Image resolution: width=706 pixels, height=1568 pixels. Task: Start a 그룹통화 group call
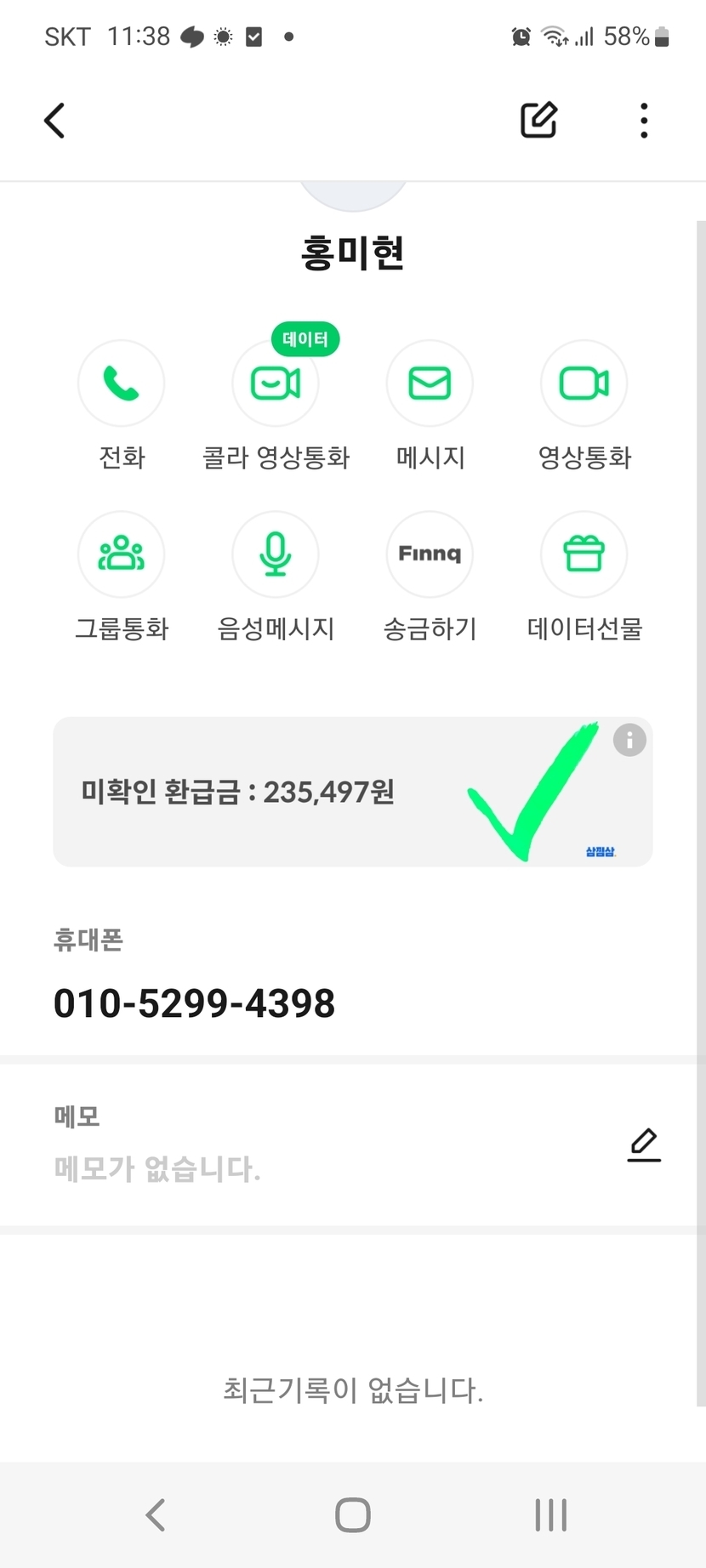(121, 554)
